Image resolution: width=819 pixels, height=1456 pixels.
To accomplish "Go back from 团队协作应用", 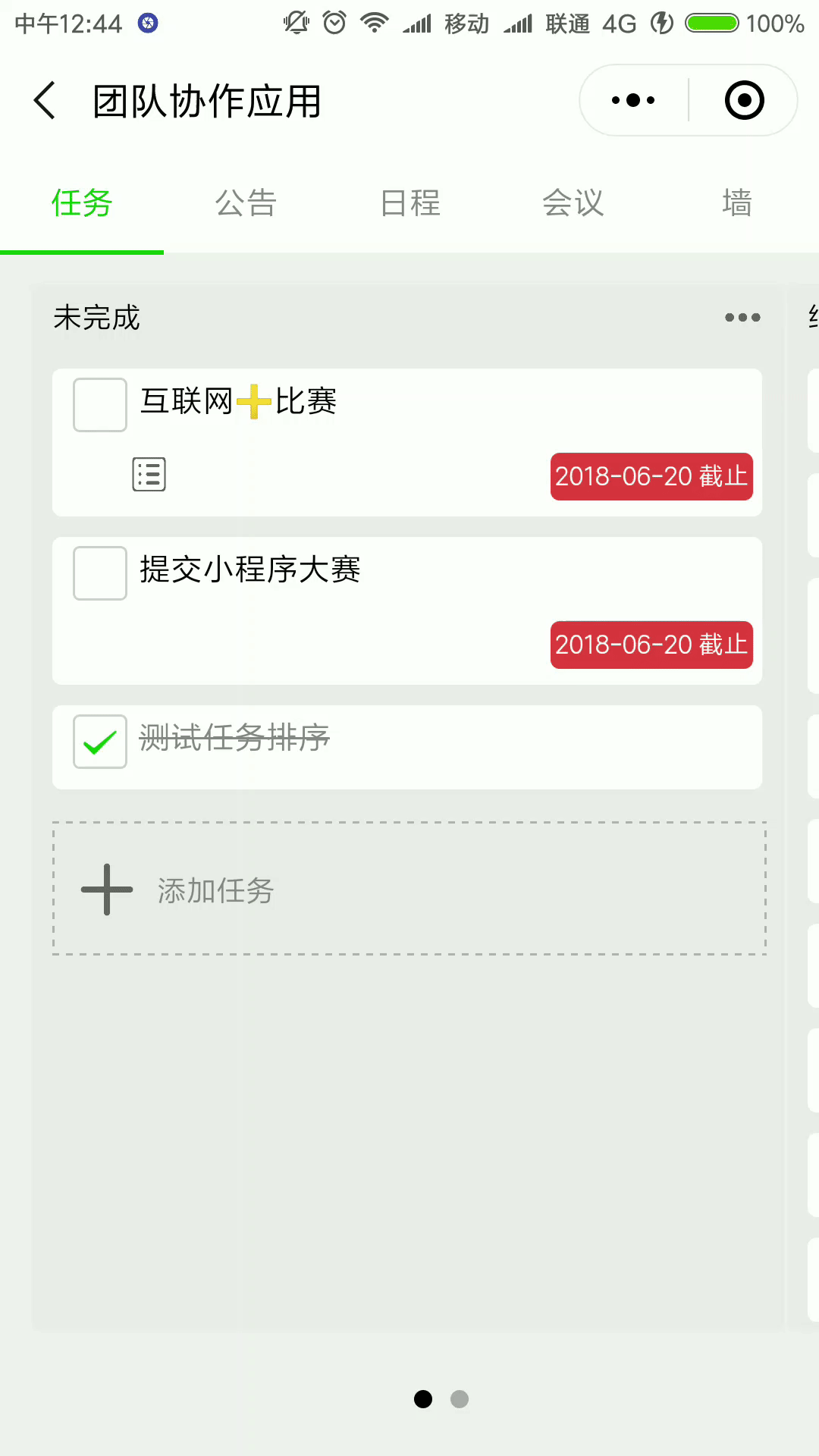I will point(45,100).
